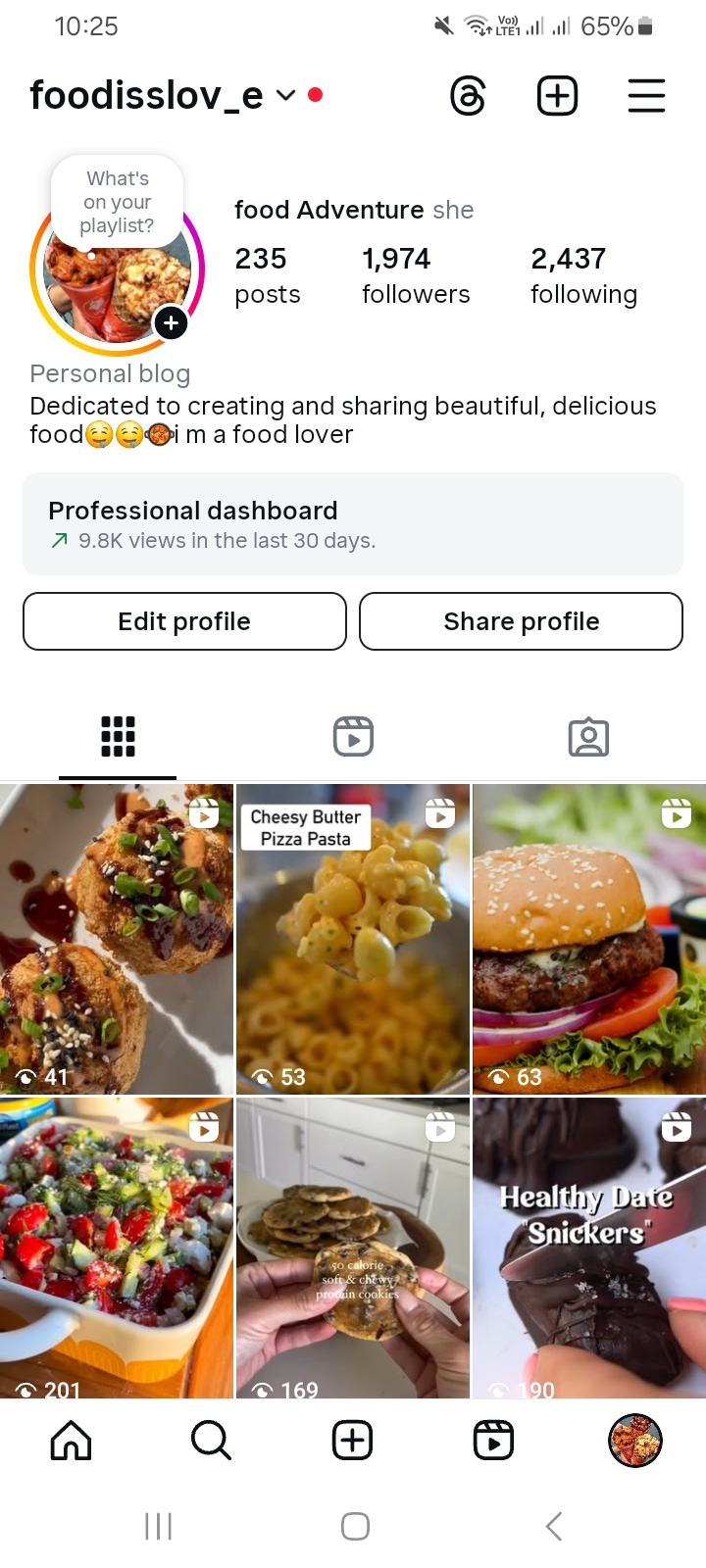Open the Healthy Date Snickers reel
This screenshot has height=1568, width=706.
[x=589, y=1248]
